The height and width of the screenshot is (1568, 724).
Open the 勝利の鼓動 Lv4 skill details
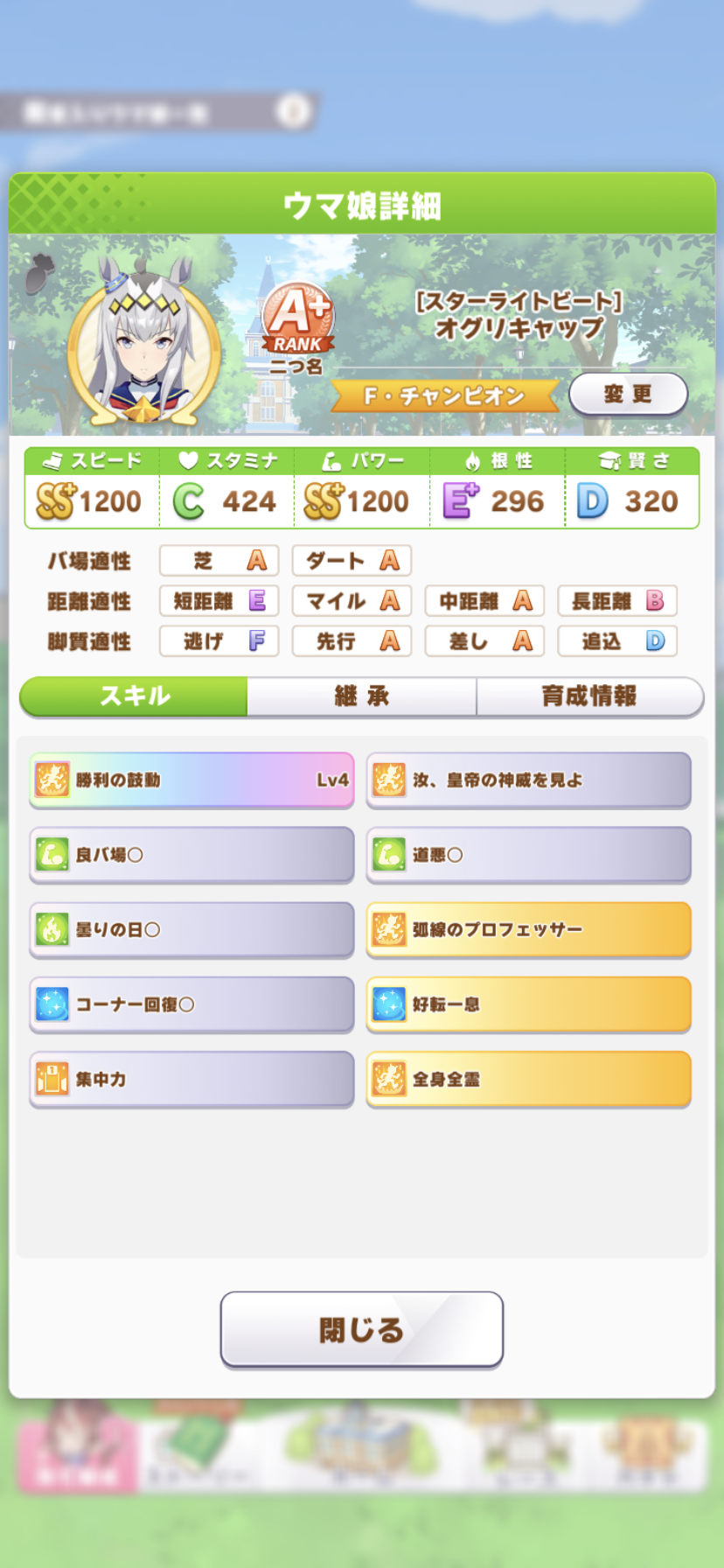(191, 780)
